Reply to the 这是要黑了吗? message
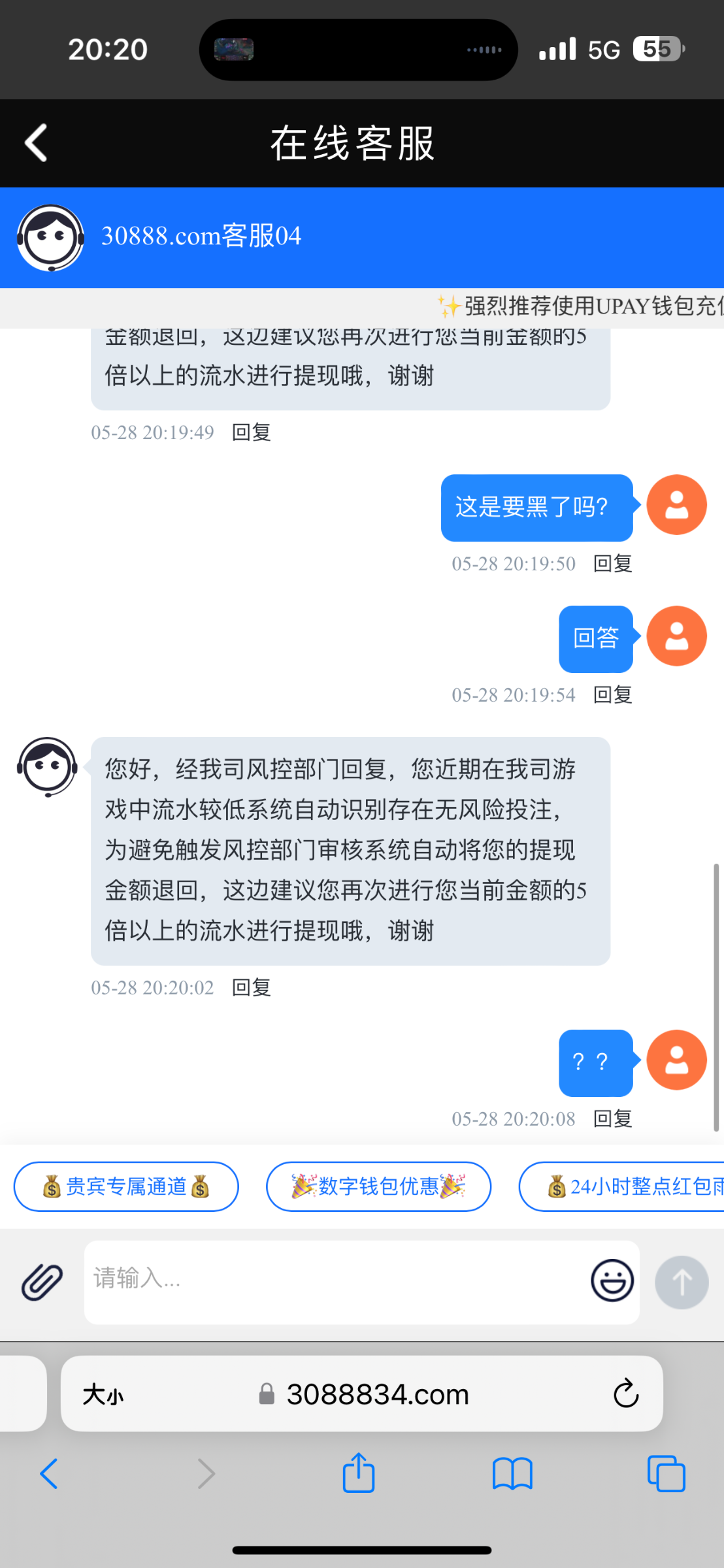Screen dimensions: 724x1568 click(612, 564)
